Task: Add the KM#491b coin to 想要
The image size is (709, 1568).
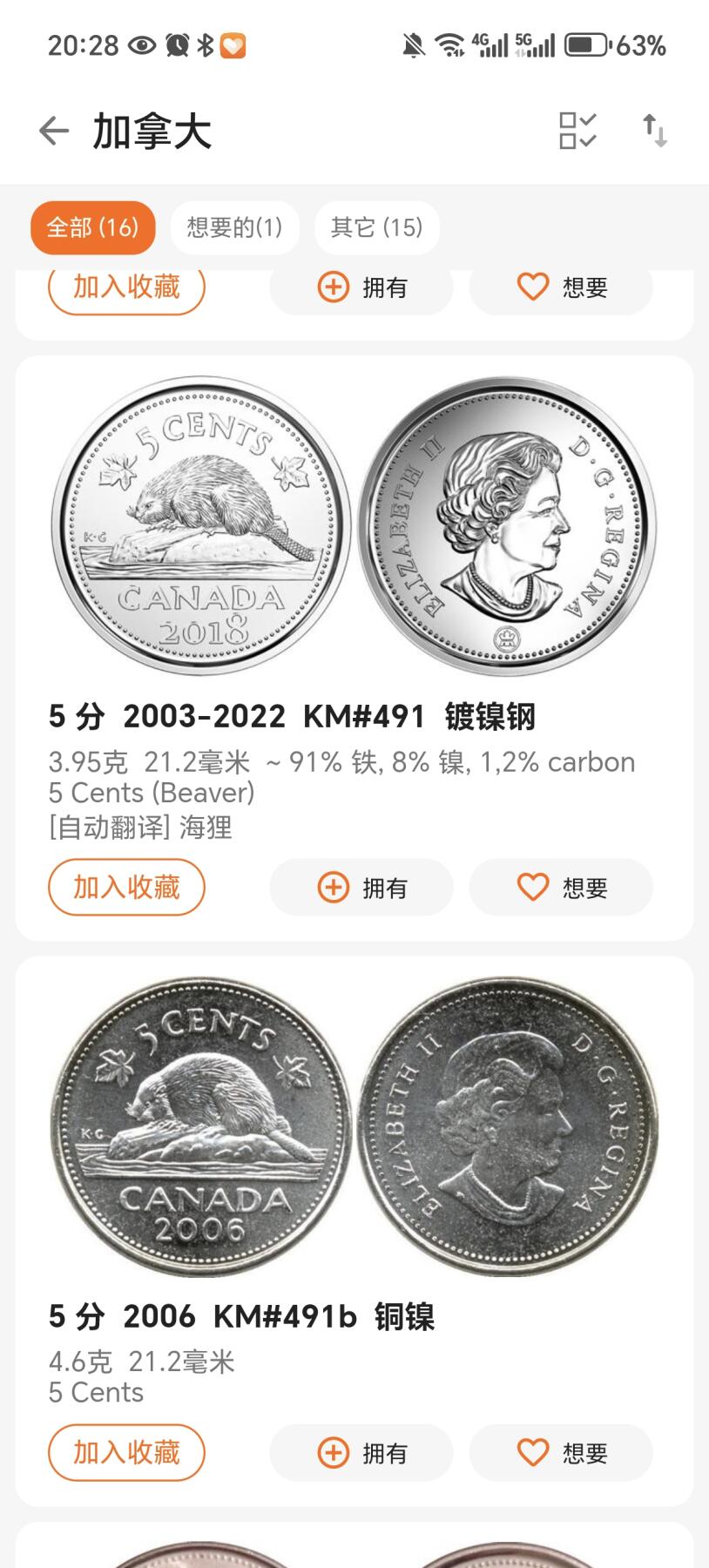Action: (561, 1452)
